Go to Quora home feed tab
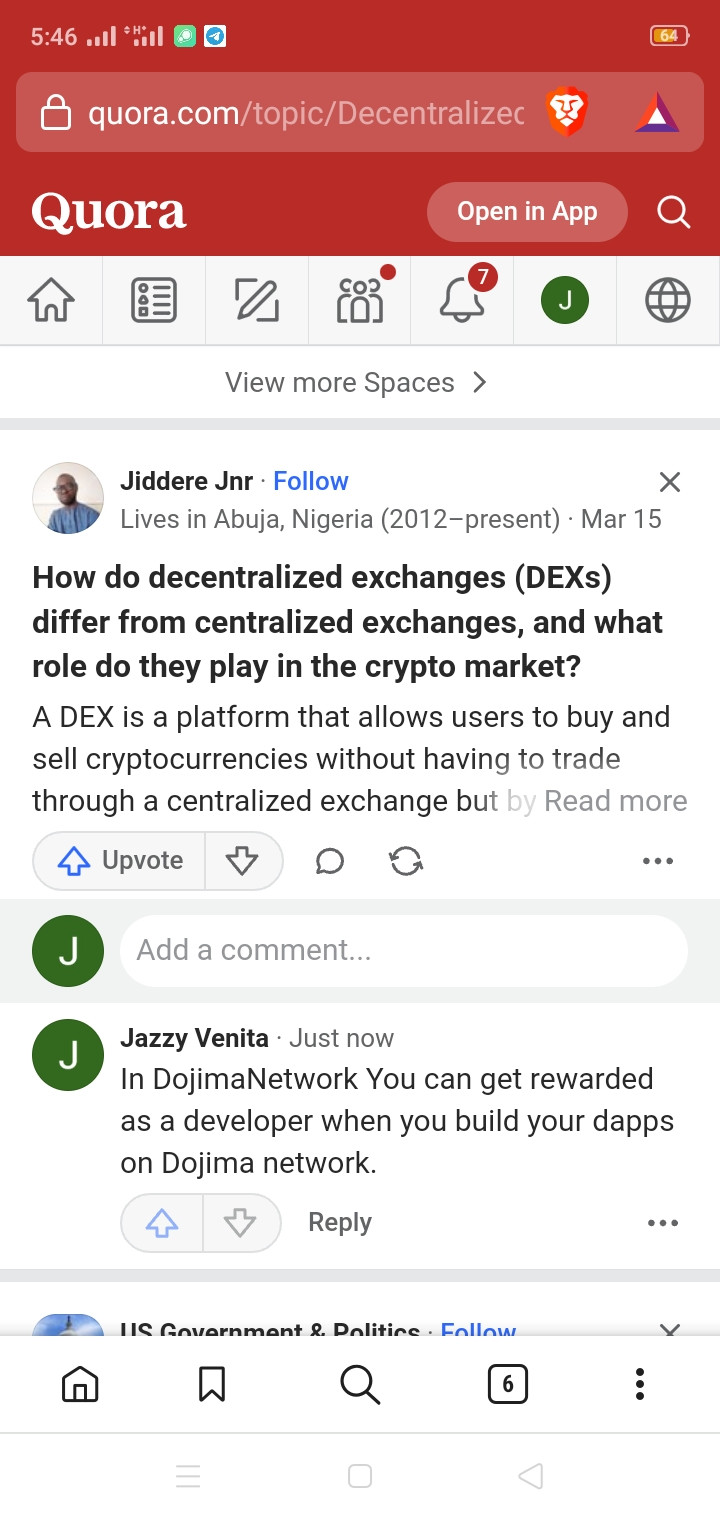The image size is (720, 1520). [x=51, y=300]
